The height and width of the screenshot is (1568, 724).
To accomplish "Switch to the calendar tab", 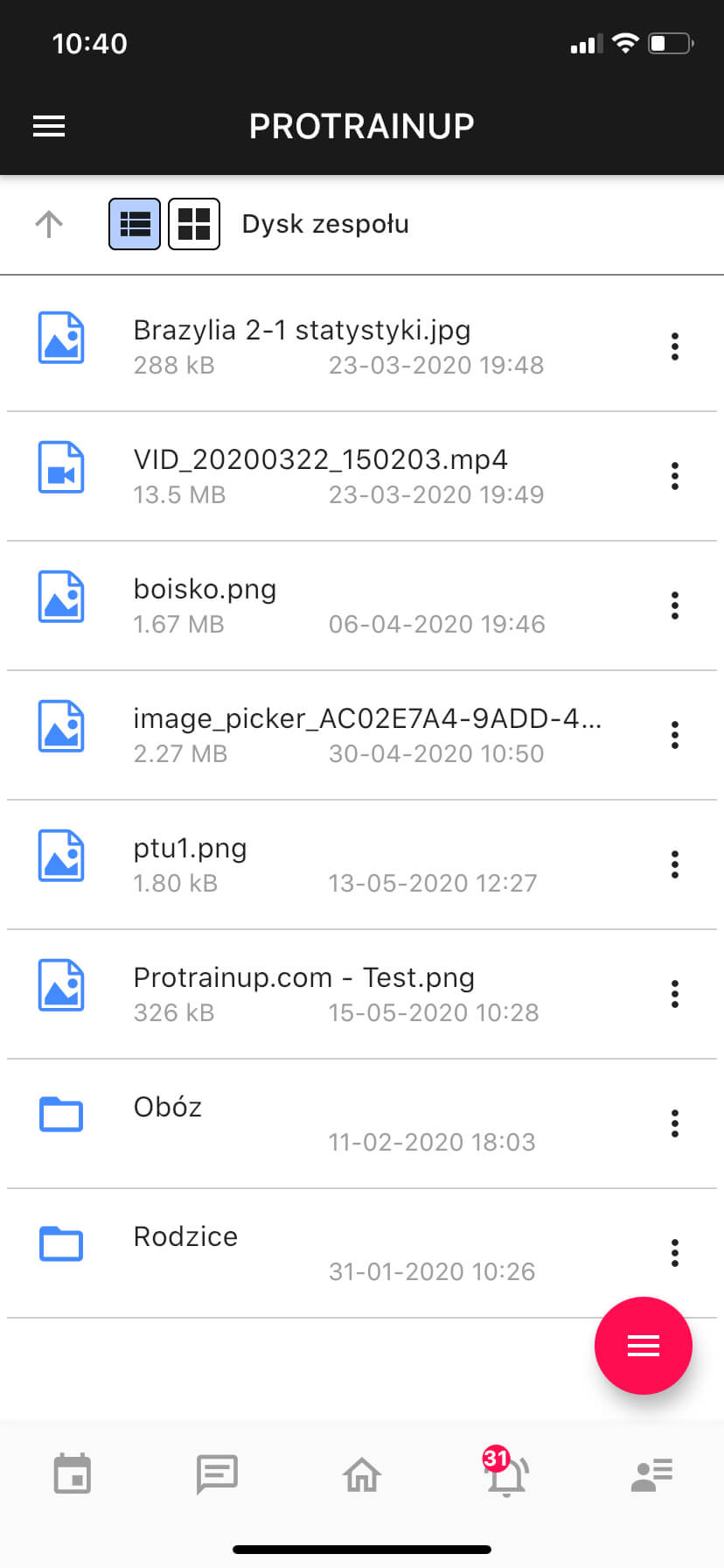I will [73, 1474].
